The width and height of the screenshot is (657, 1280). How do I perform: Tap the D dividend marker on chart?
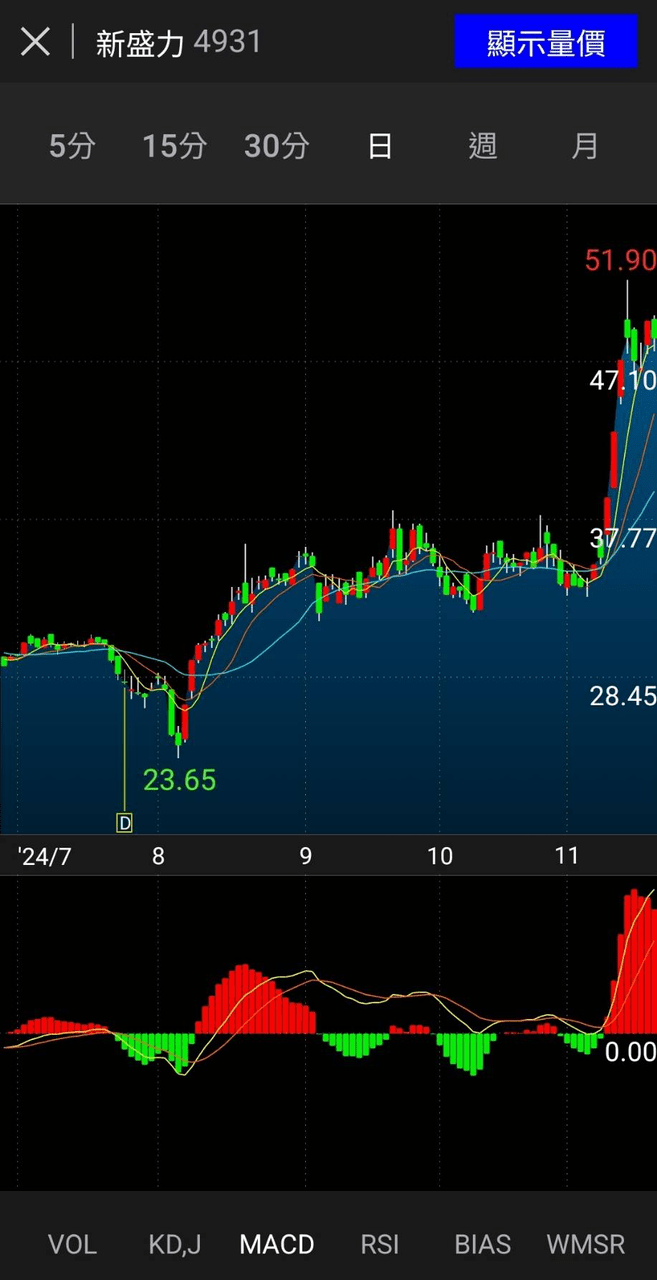(x=125, y=822)
